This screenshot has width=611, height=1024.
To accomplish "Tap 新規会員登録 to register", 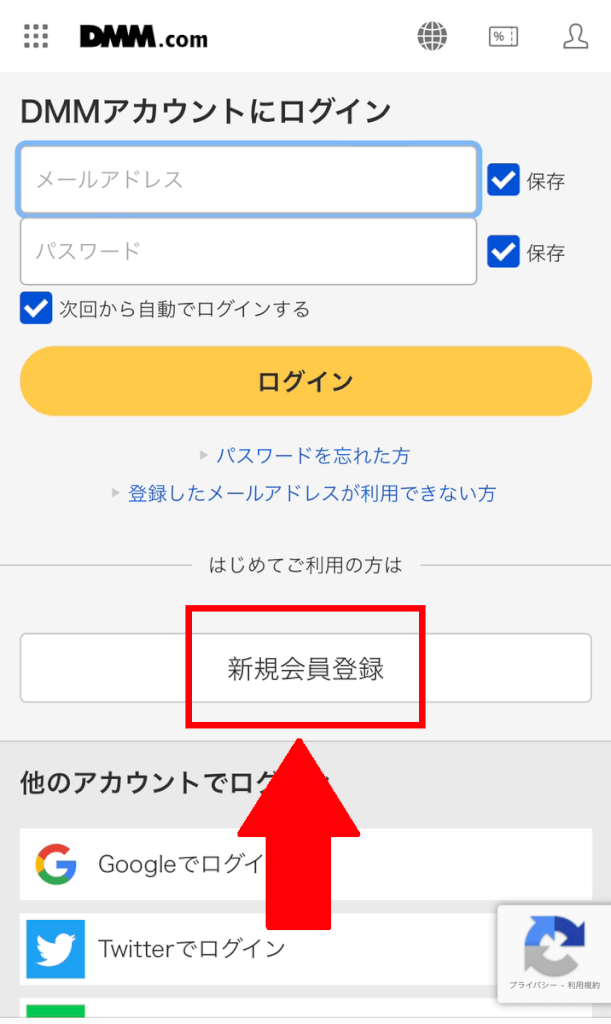I will [305, 669].
